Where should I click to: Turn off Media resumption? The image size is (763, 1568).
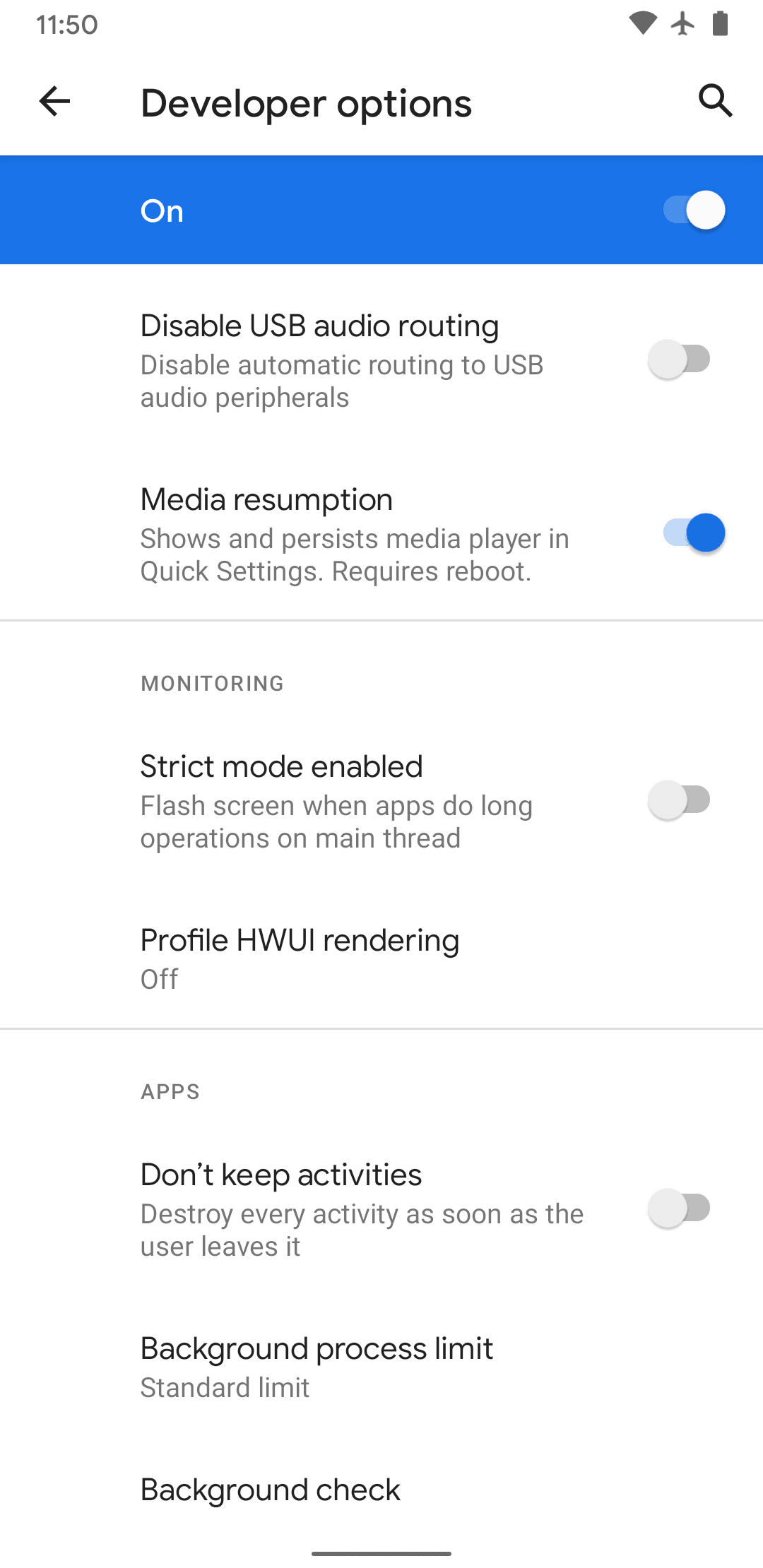tap(694, 533)
